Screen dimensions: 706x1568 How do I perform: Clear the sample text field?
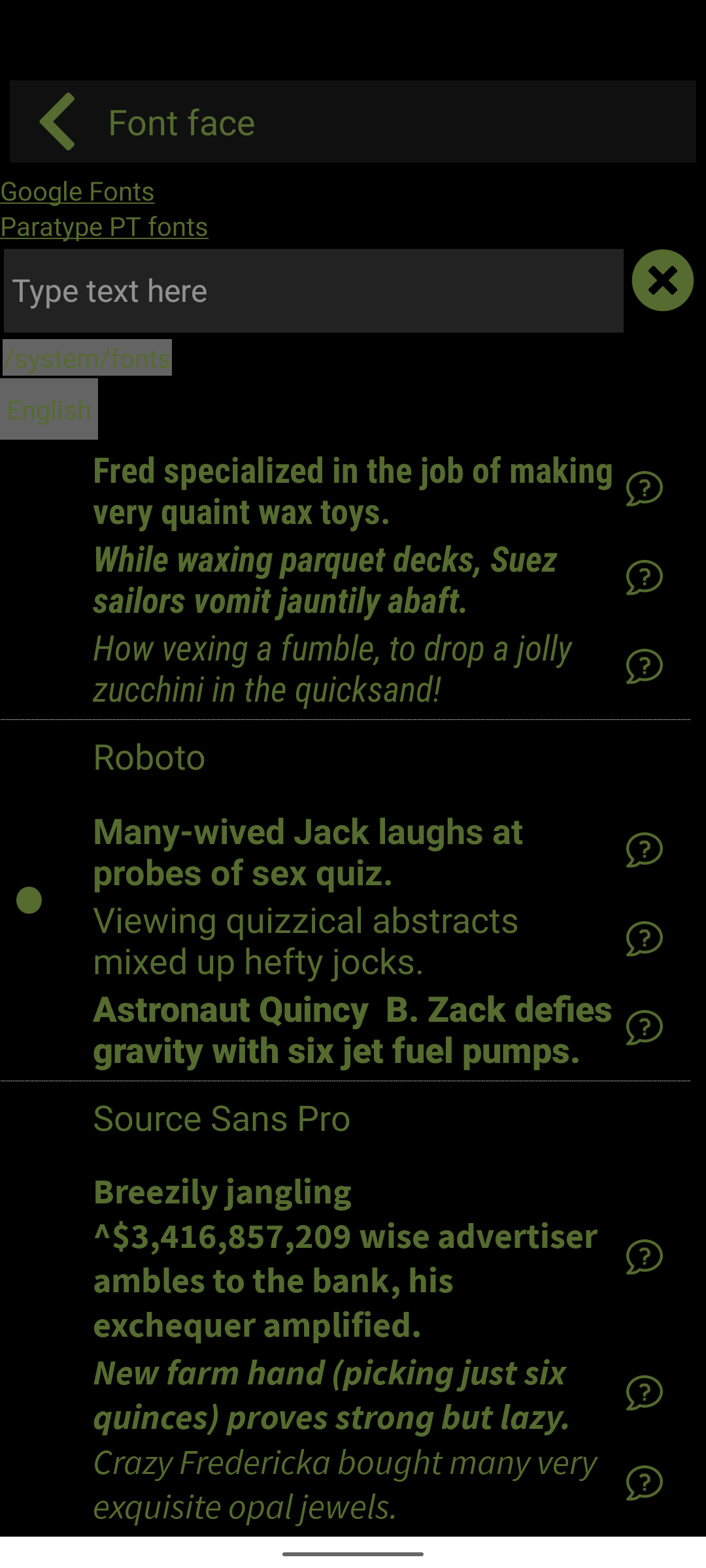(662, 281)
